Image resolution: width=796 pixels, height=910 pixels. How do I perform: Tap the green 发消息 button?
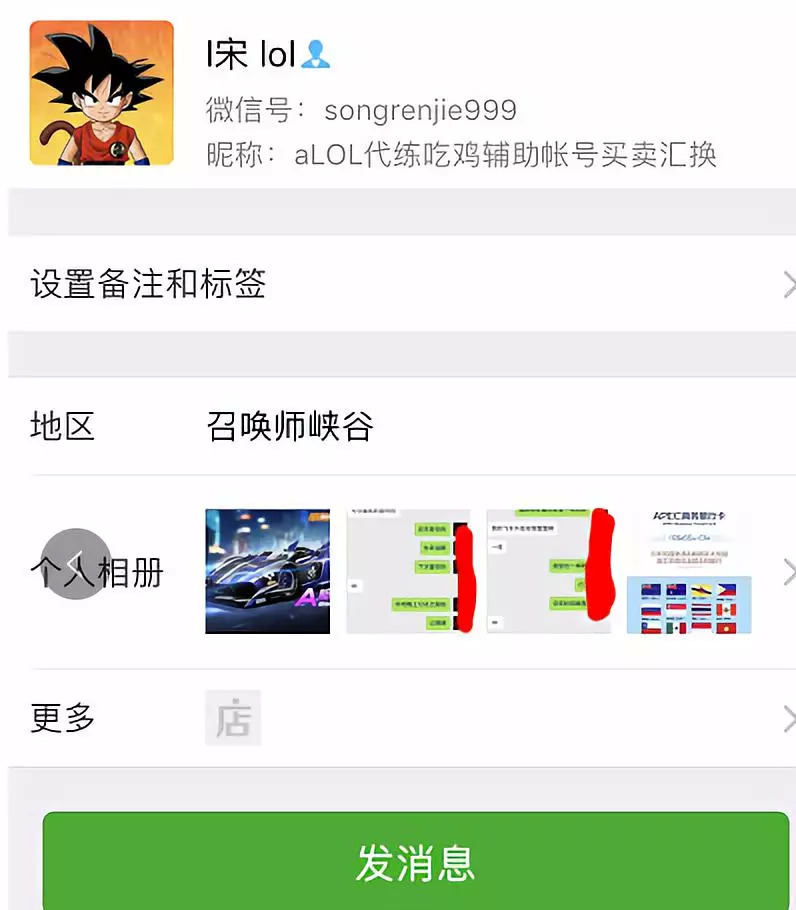415,862
